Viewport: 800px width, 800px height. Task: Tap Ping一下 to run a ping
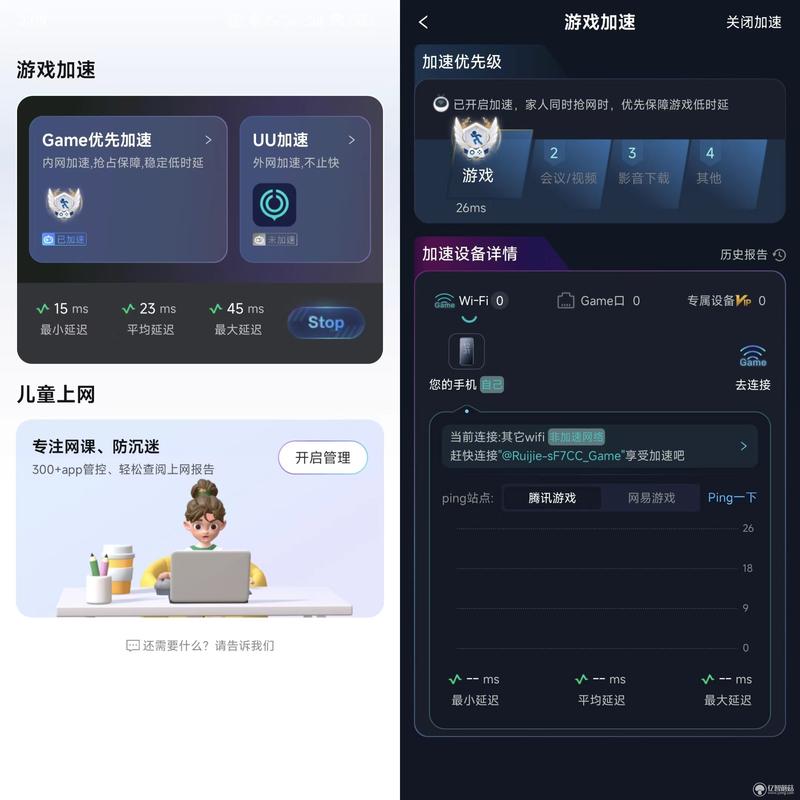click(732, 498)
